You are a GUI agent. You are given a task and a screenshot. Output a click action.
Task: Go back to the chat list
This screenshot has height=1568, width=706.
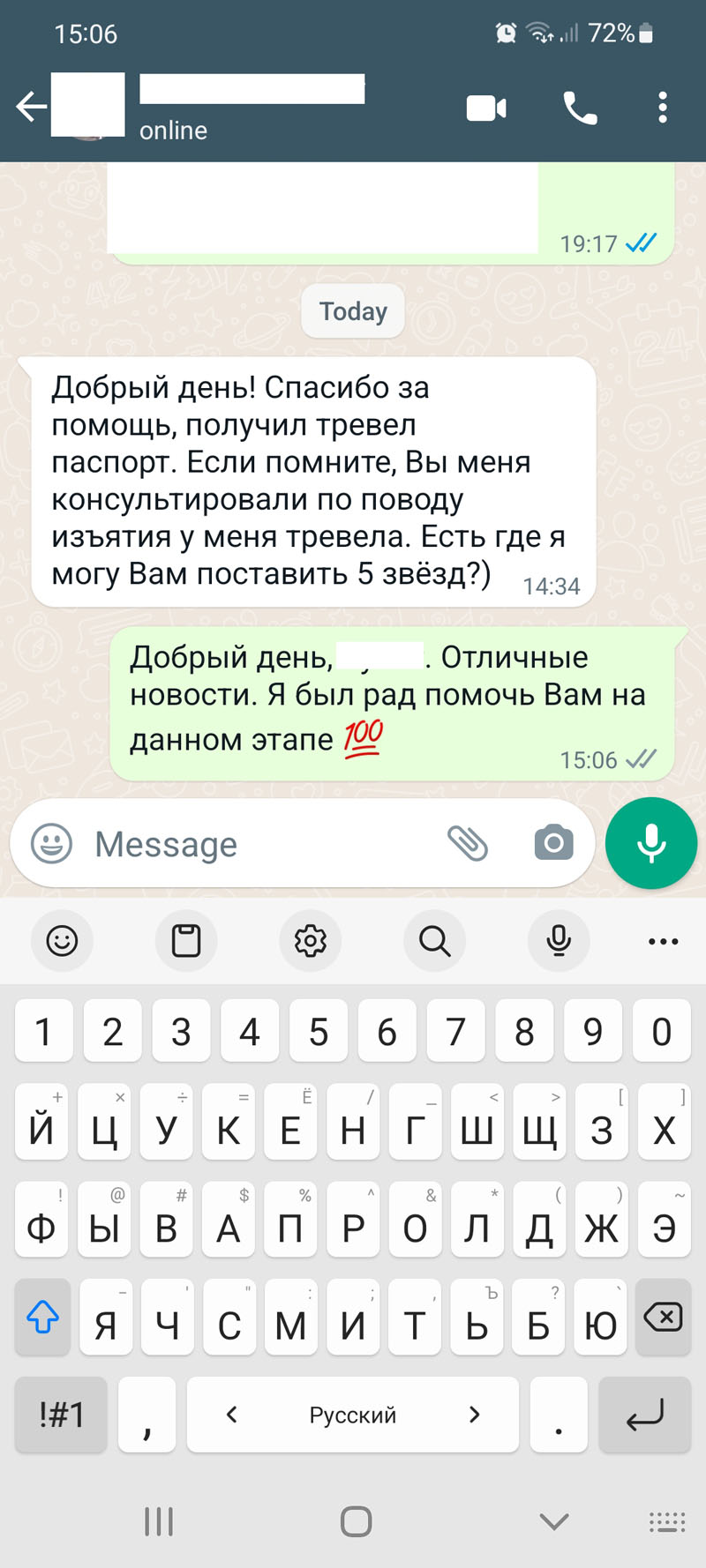31,108
